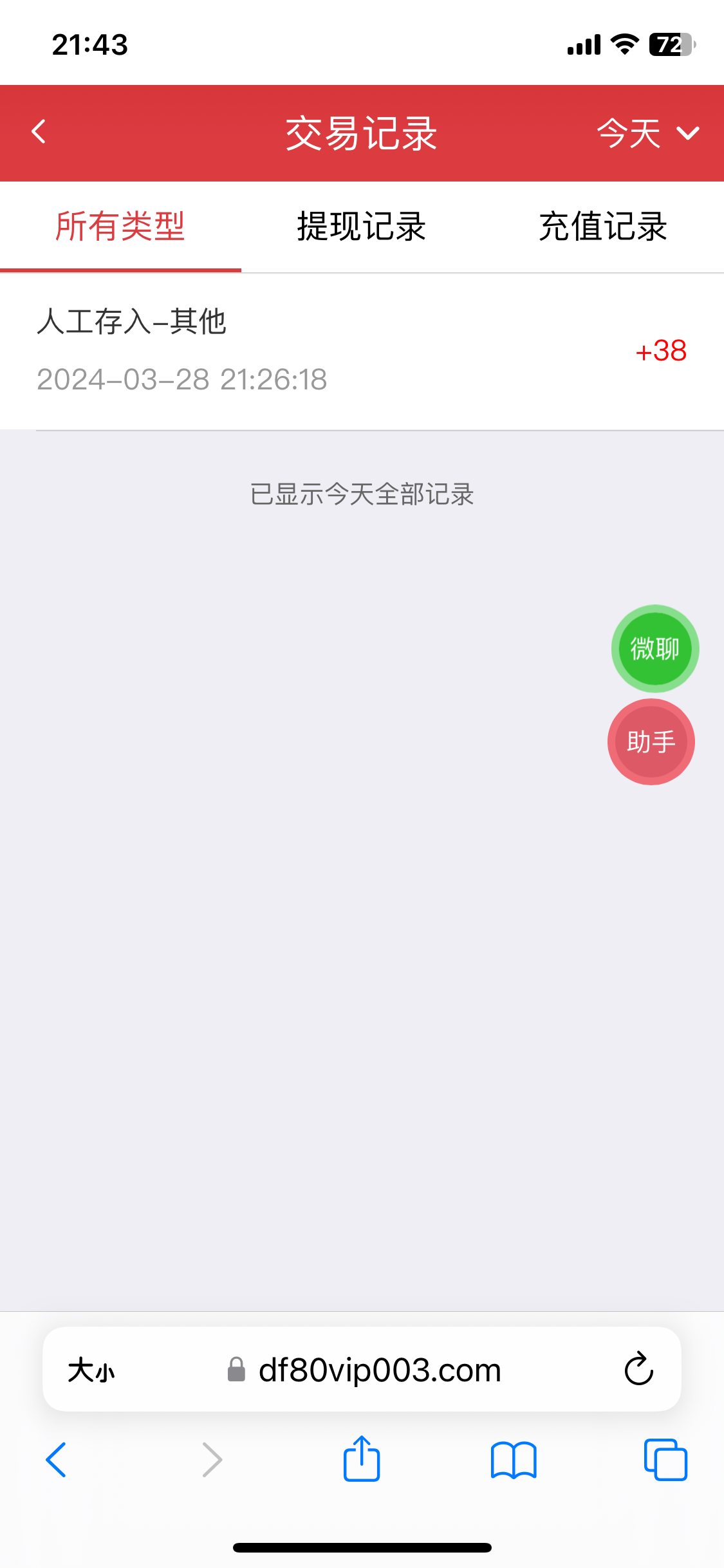This screenshot has height=1568, width=724.
Task: Open the 大小 page settings in Safari
Action: tap(91, 1370)
